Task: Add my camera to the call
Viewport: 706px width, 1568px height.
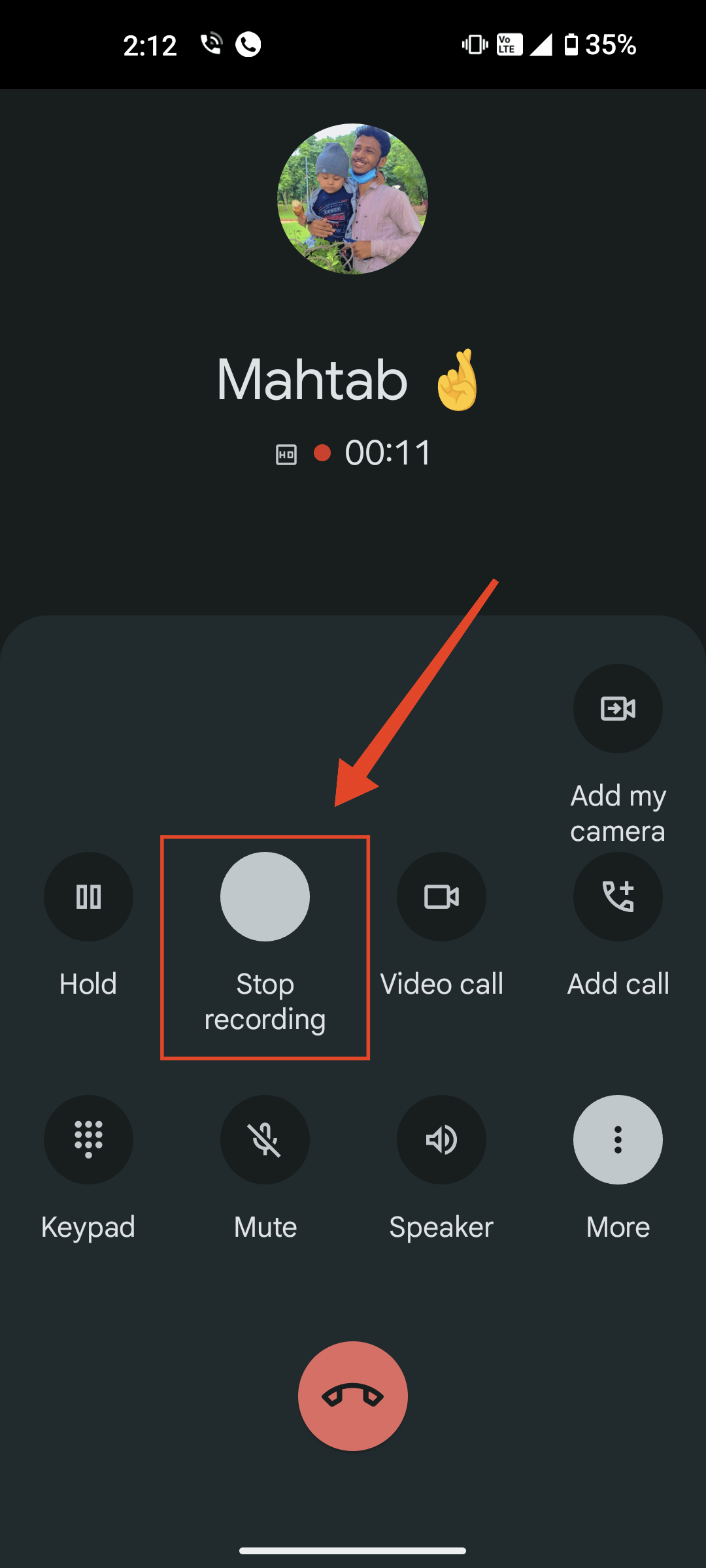Action: pyautogui.click(x=618, y=708)
